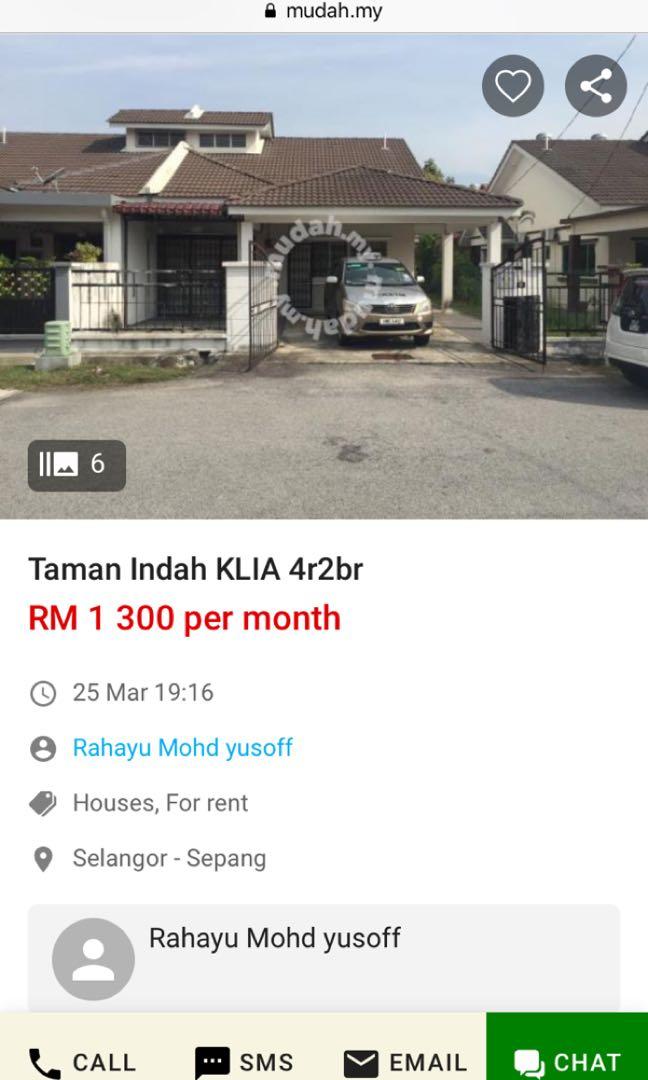Viewport: 648px width, 1080px height.
Task: Save listing with the heart icon
Action: [513, 86]
